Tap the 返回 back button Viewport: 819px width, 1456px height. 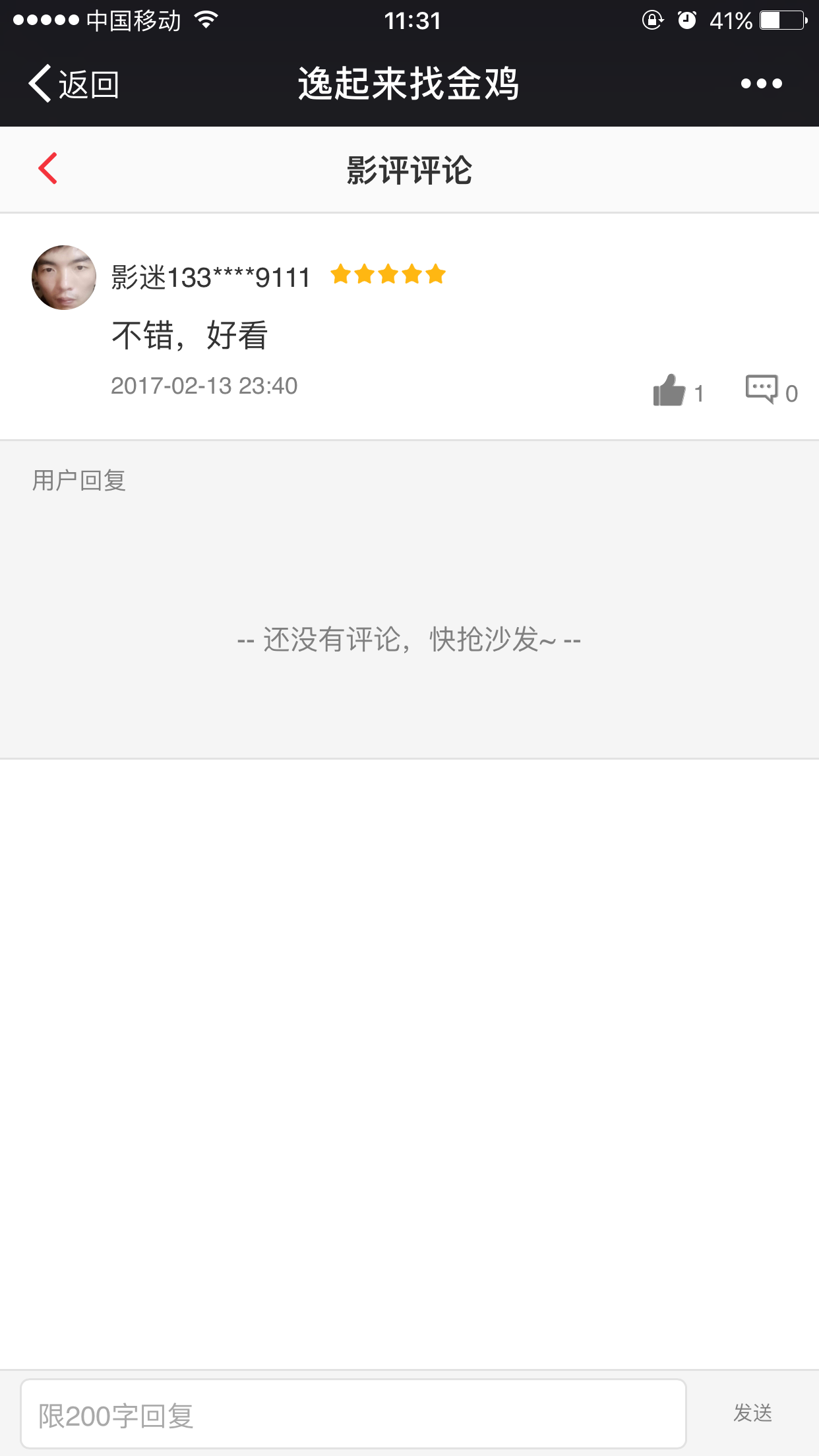click(74, 84)
